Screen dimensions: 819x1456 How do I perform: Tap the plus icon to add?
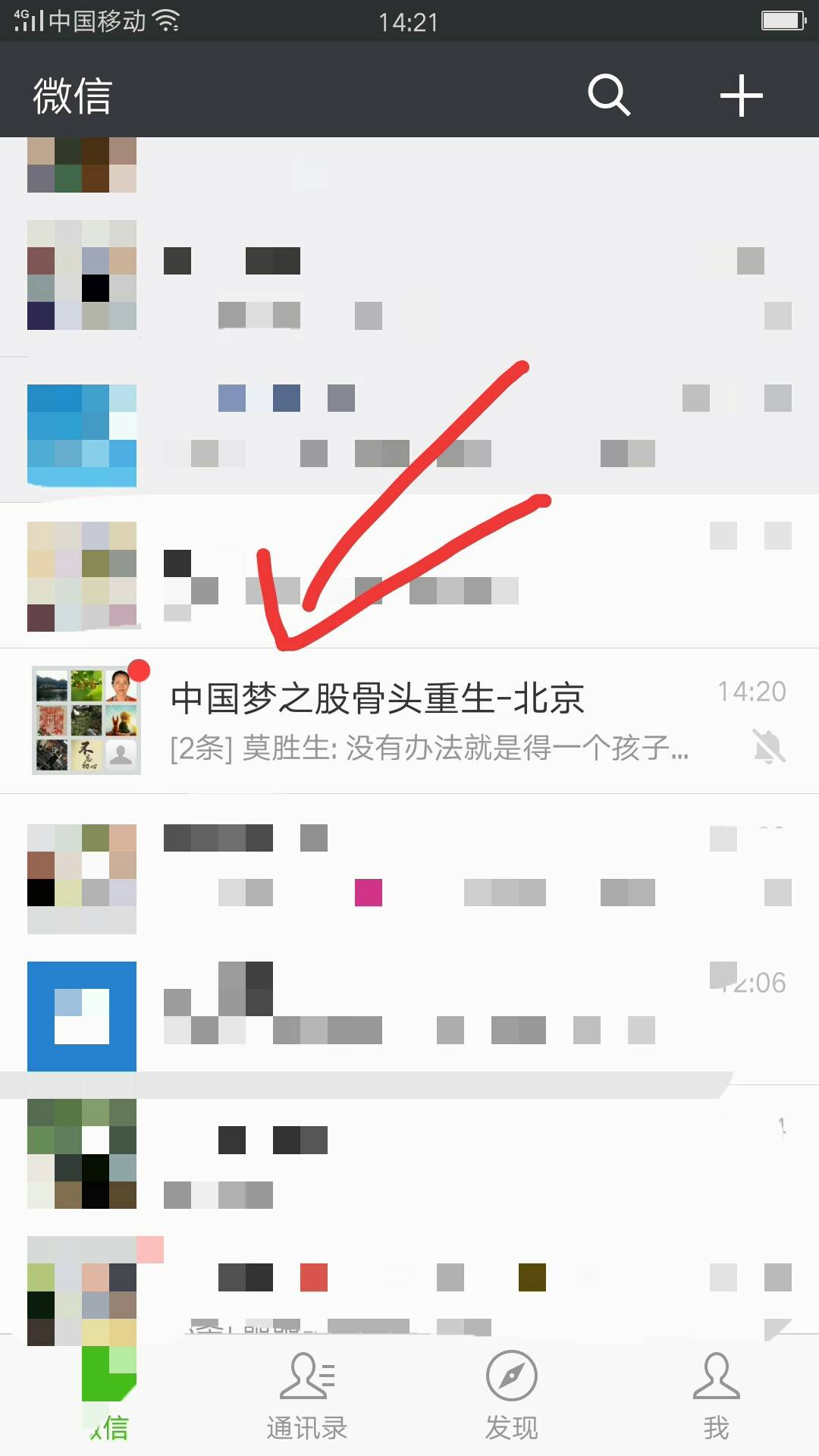pyautogui.click(x=741, y=96)
